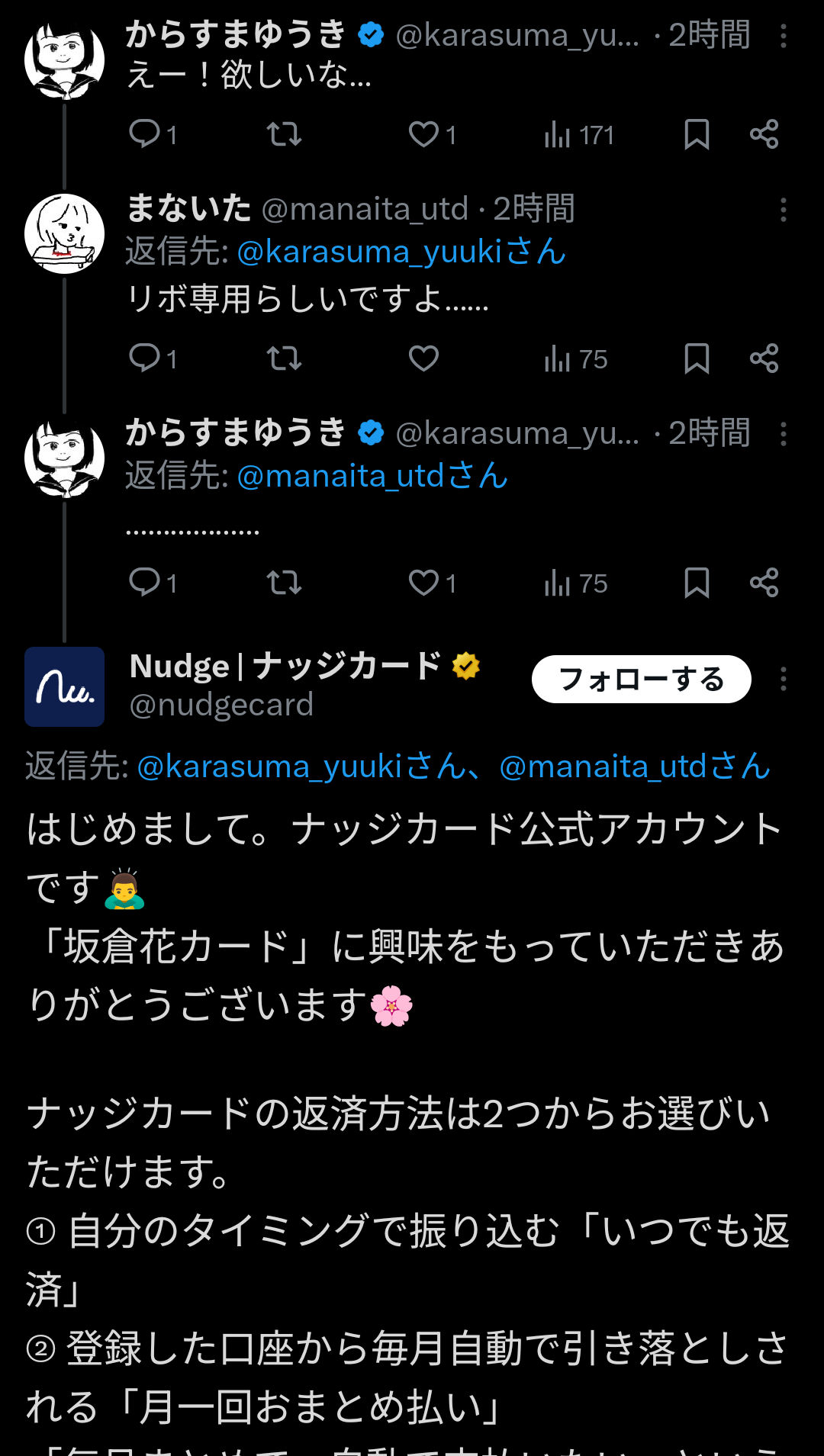Reply to まないた's リボ専用 post
The image size is (824, 1456).
coord(145,358)
